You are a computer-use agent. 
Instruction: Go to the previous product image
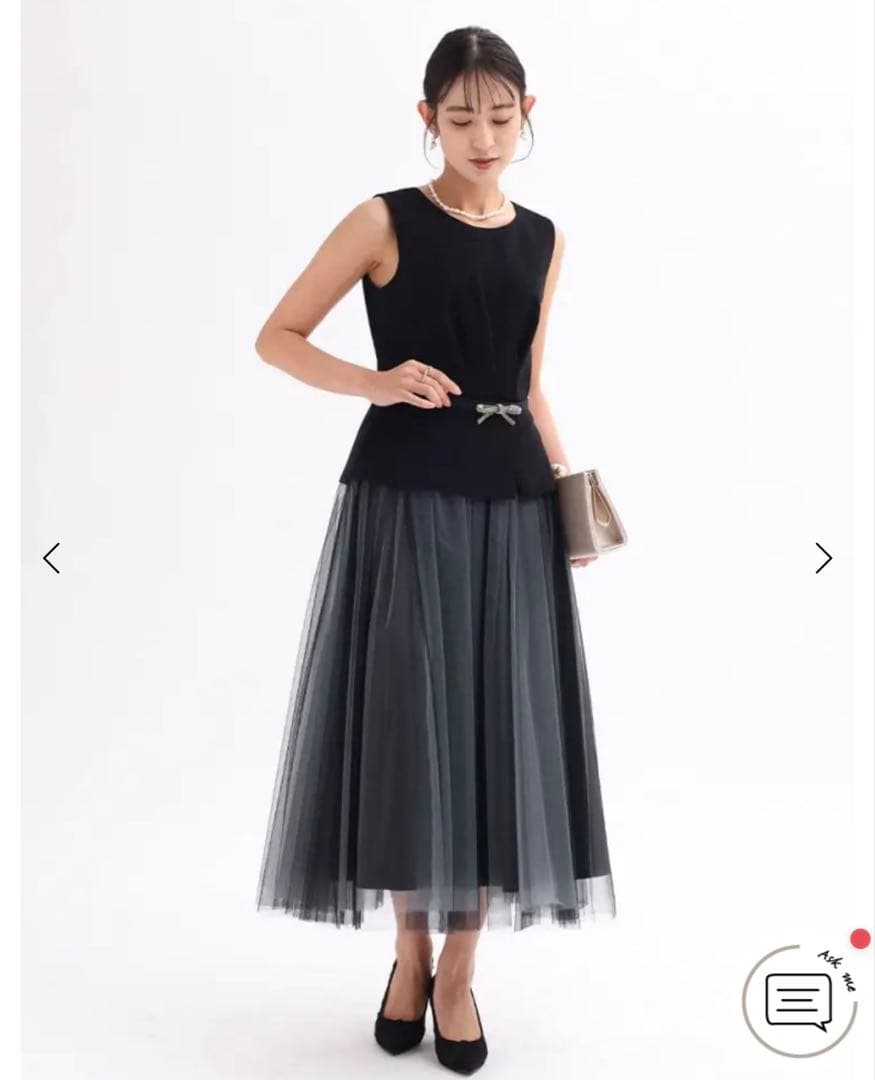51,558
